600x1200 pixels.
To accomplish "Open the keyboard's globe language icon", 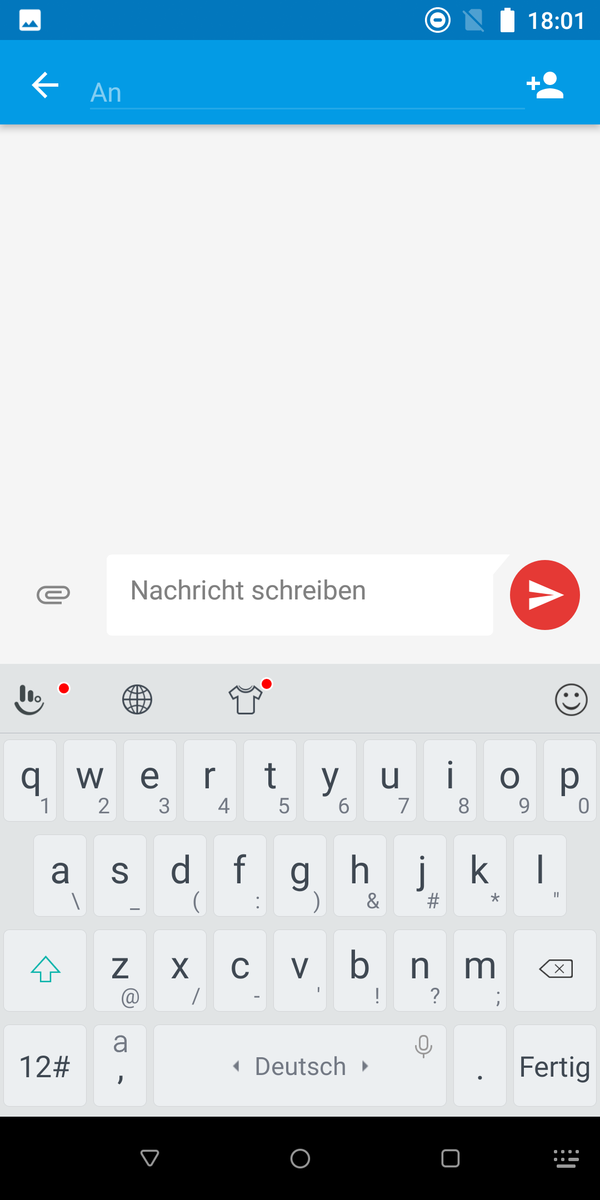I will point(137,700).
